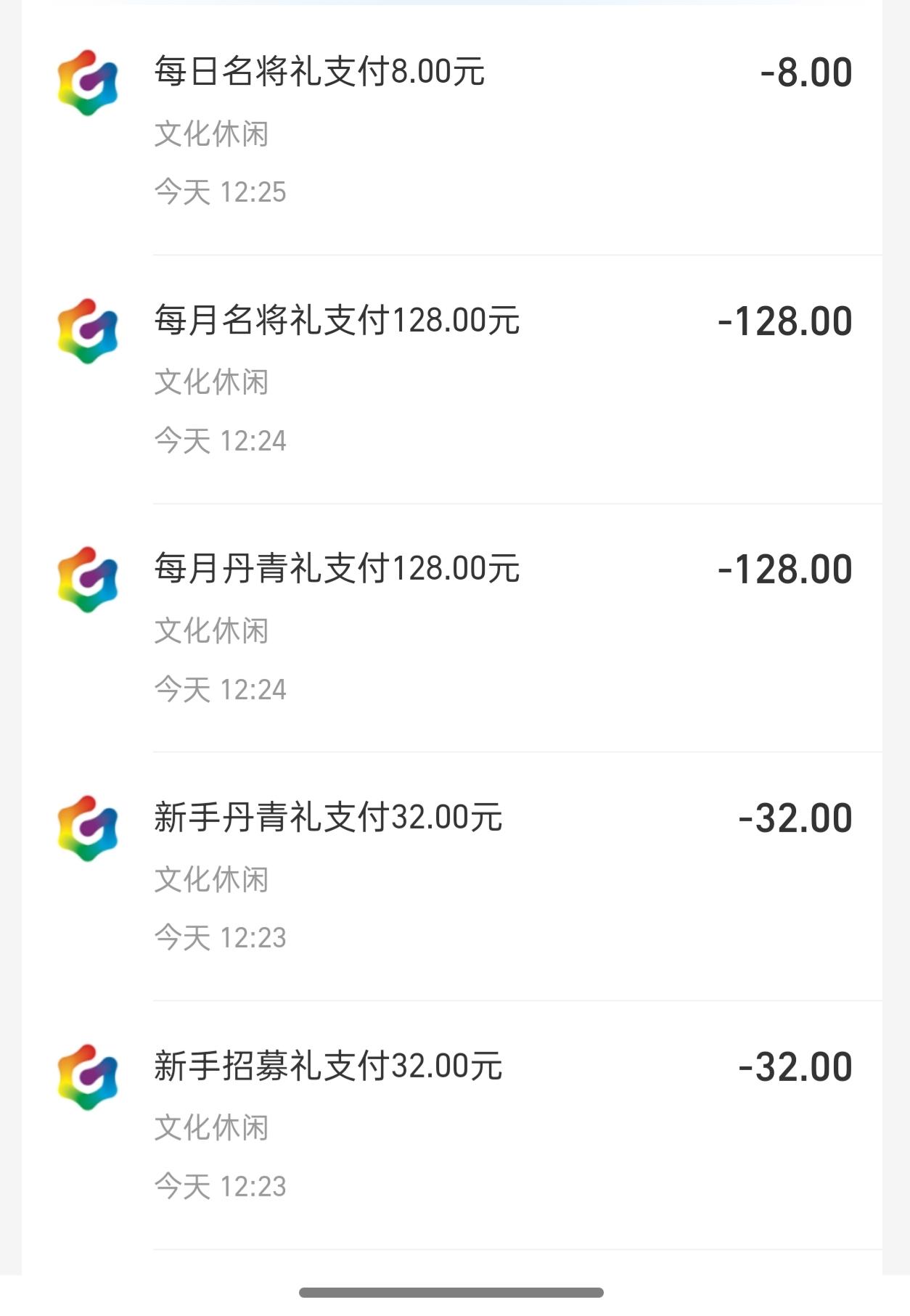Show details for 新手招募礼 32.00元
Viewport: 910px width, 1316px height.
point(328,1066)
